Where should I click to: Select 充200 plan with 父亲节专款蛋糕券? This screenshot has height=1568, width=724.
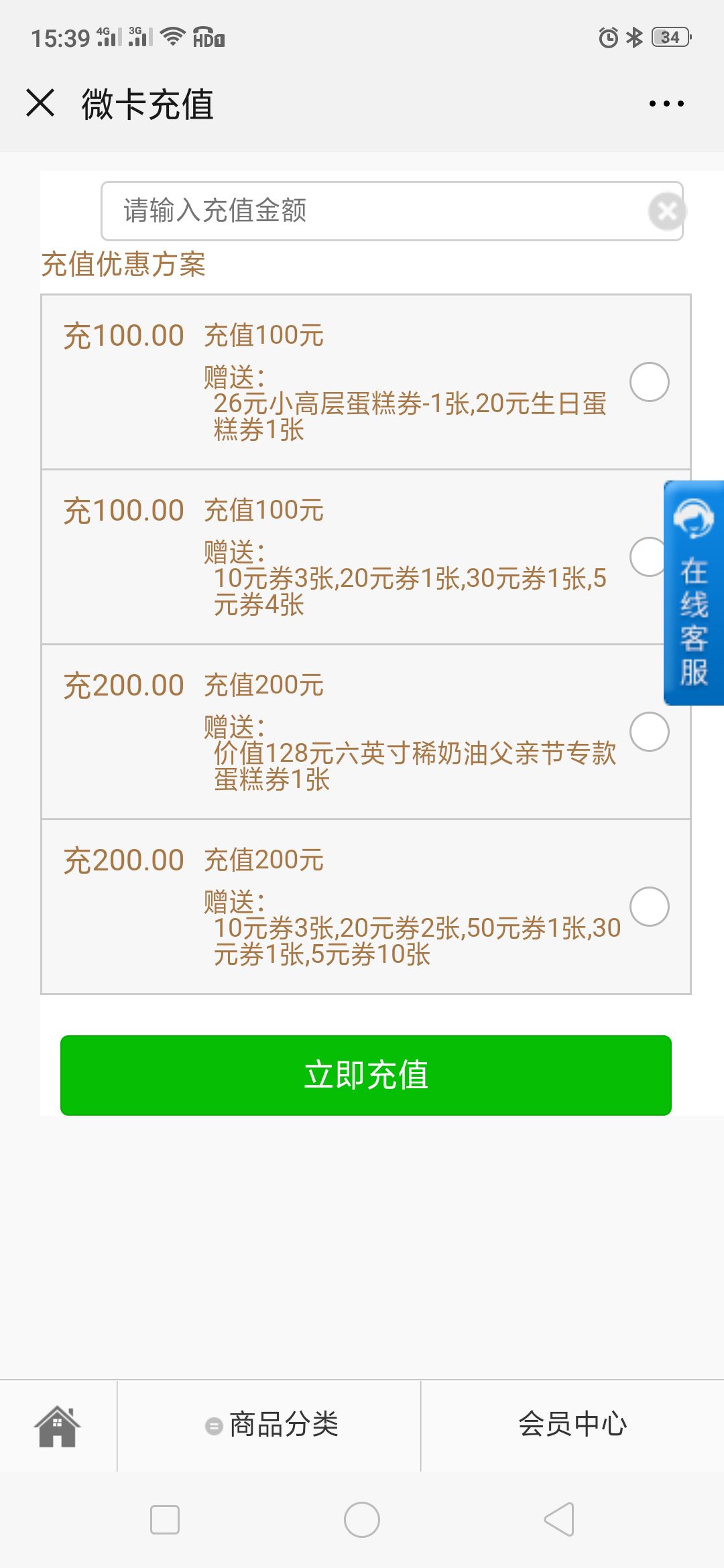(650, 732)
